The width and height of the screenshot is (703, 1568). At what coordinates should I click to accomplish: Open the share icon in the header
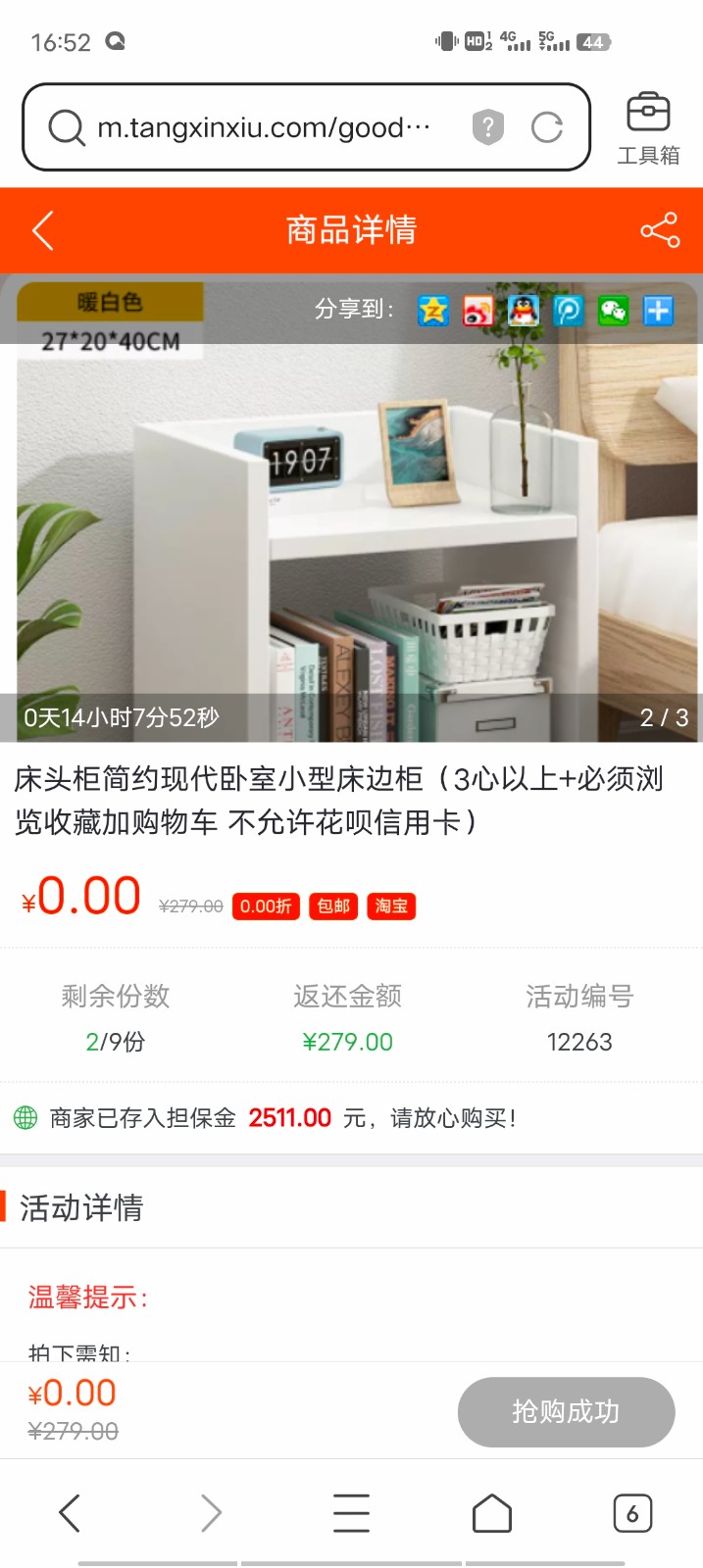(x=659, y=230)
